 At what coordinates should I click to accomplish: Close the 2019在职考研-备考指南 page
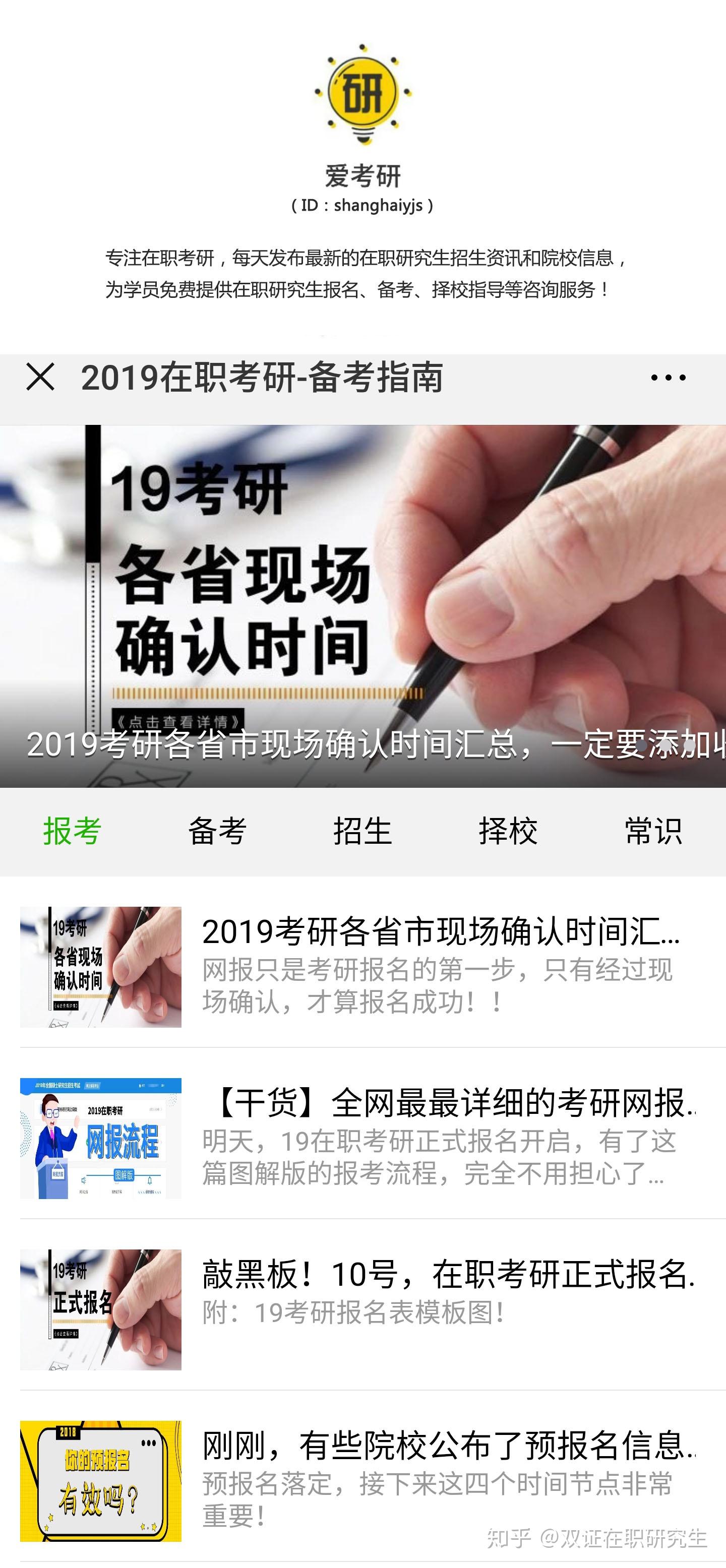point(41,377)
